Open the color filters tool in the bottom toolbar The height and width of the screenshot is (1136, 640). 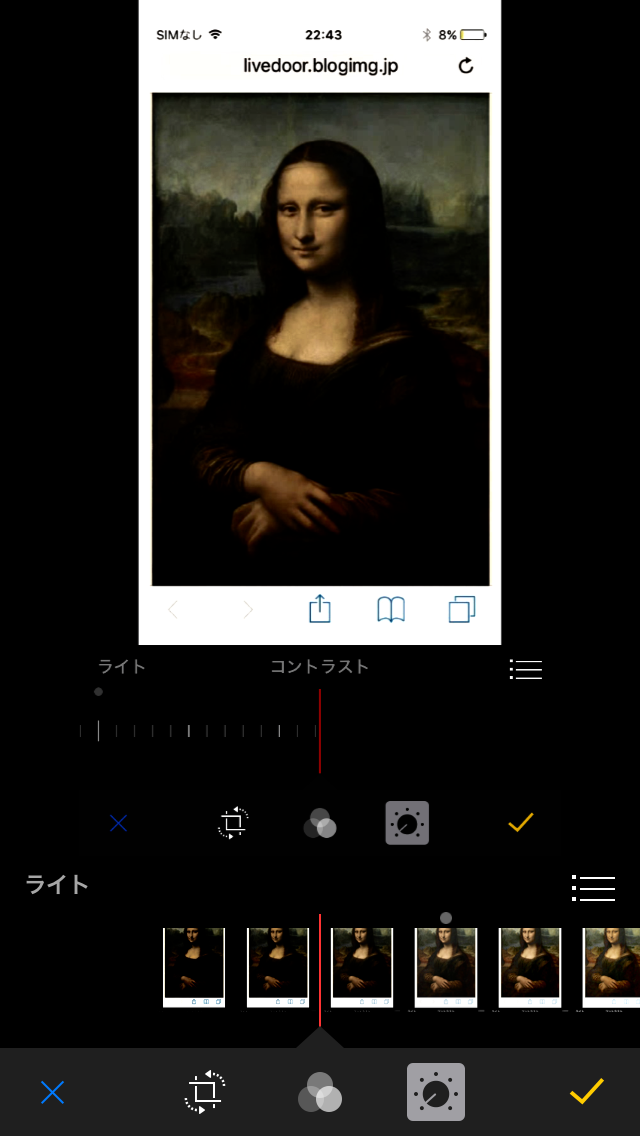click(x=320, y=1092)
